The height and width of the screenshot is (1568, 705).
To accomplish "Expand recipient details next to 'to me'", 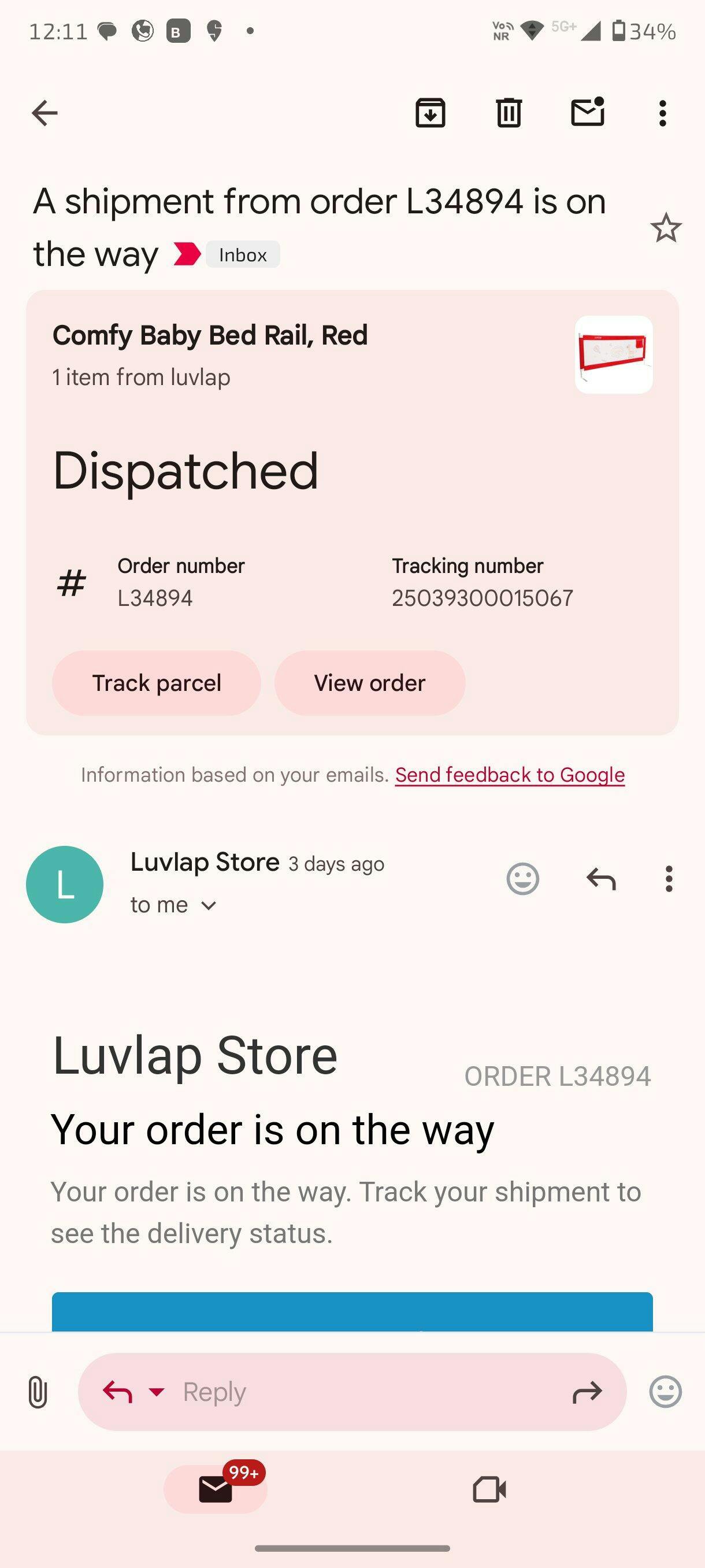I will [x=209, y=906].
